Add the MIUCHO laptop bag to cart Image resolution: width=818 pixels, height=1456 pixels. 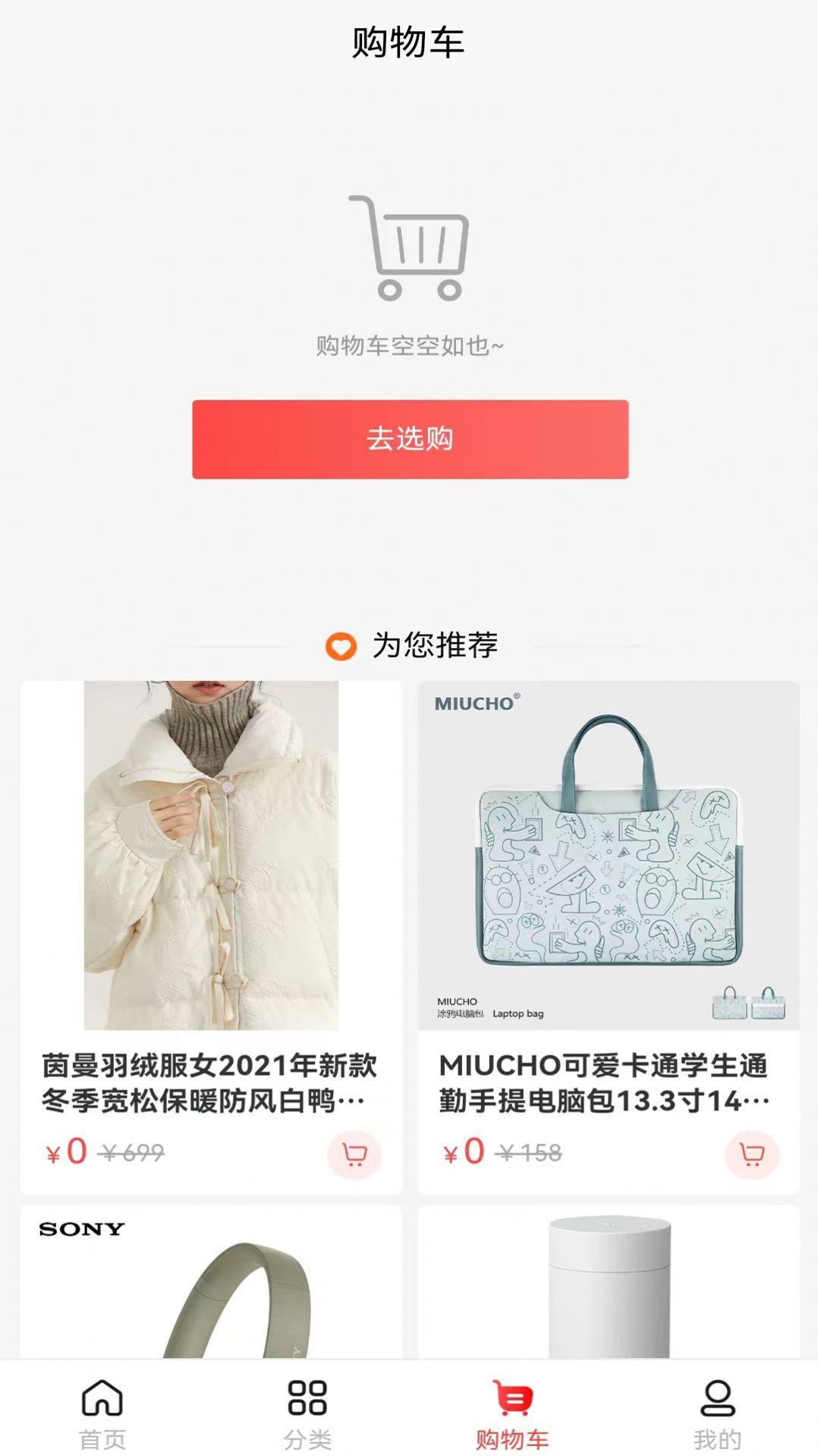[752, 1155]
